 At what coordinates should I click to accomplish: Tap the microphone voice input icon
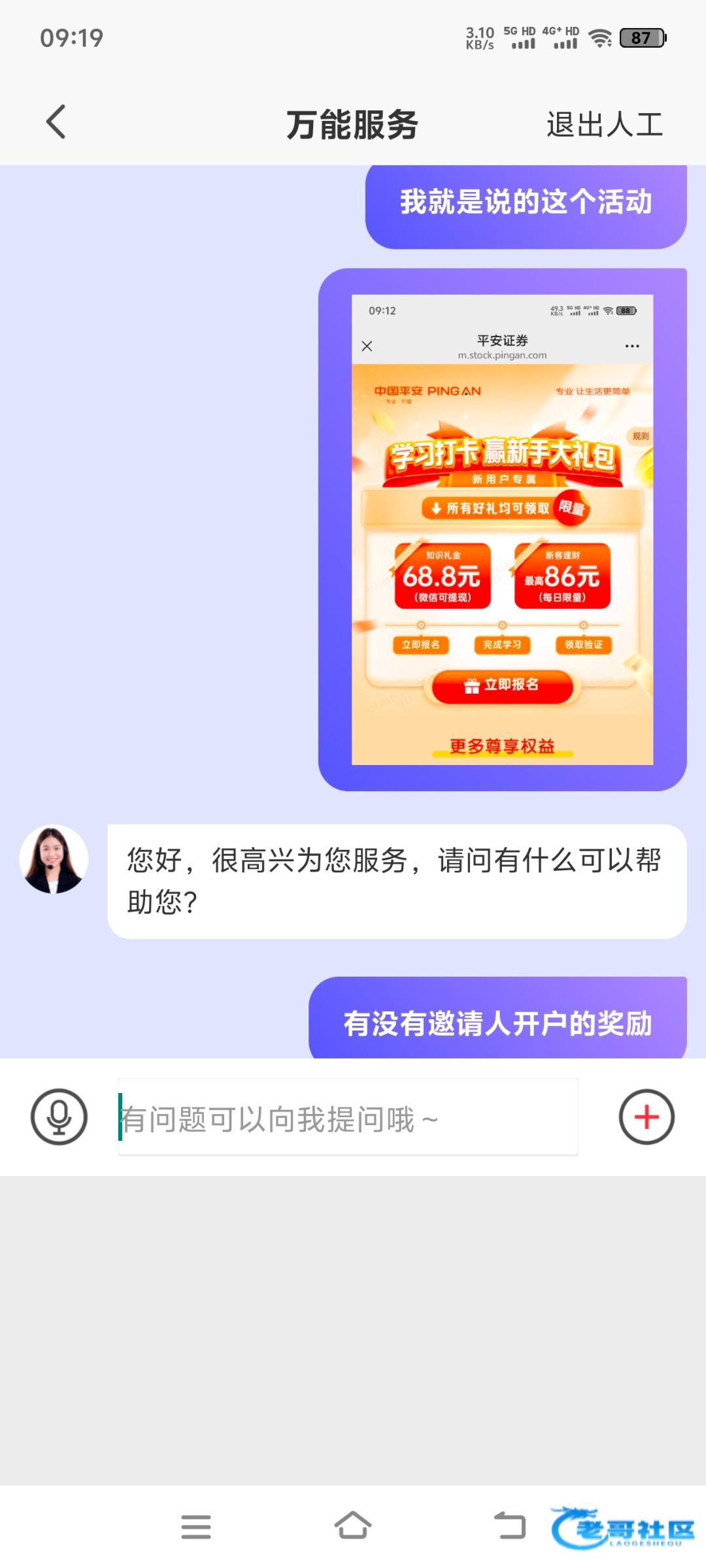click(59, 1117)
